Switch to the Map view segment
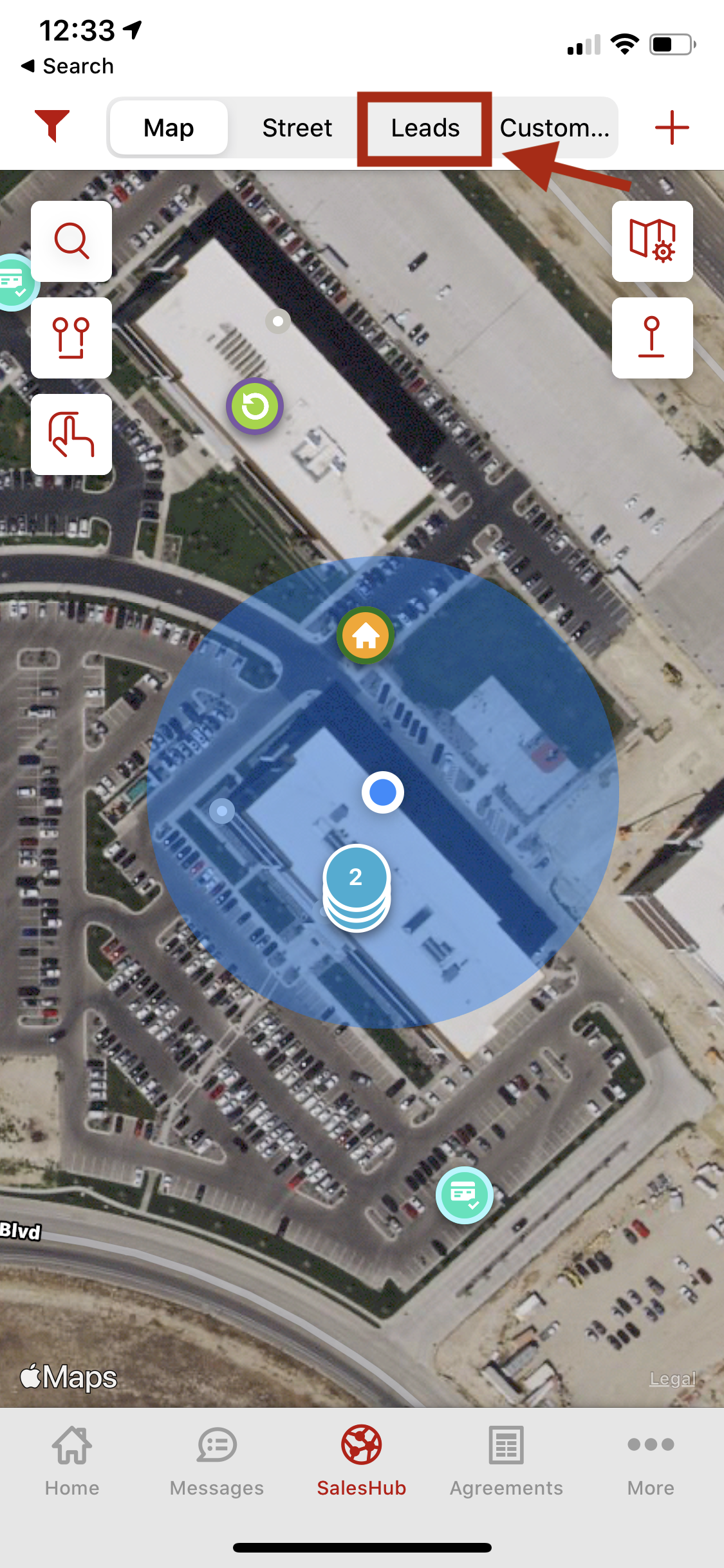 coord(169,127)
